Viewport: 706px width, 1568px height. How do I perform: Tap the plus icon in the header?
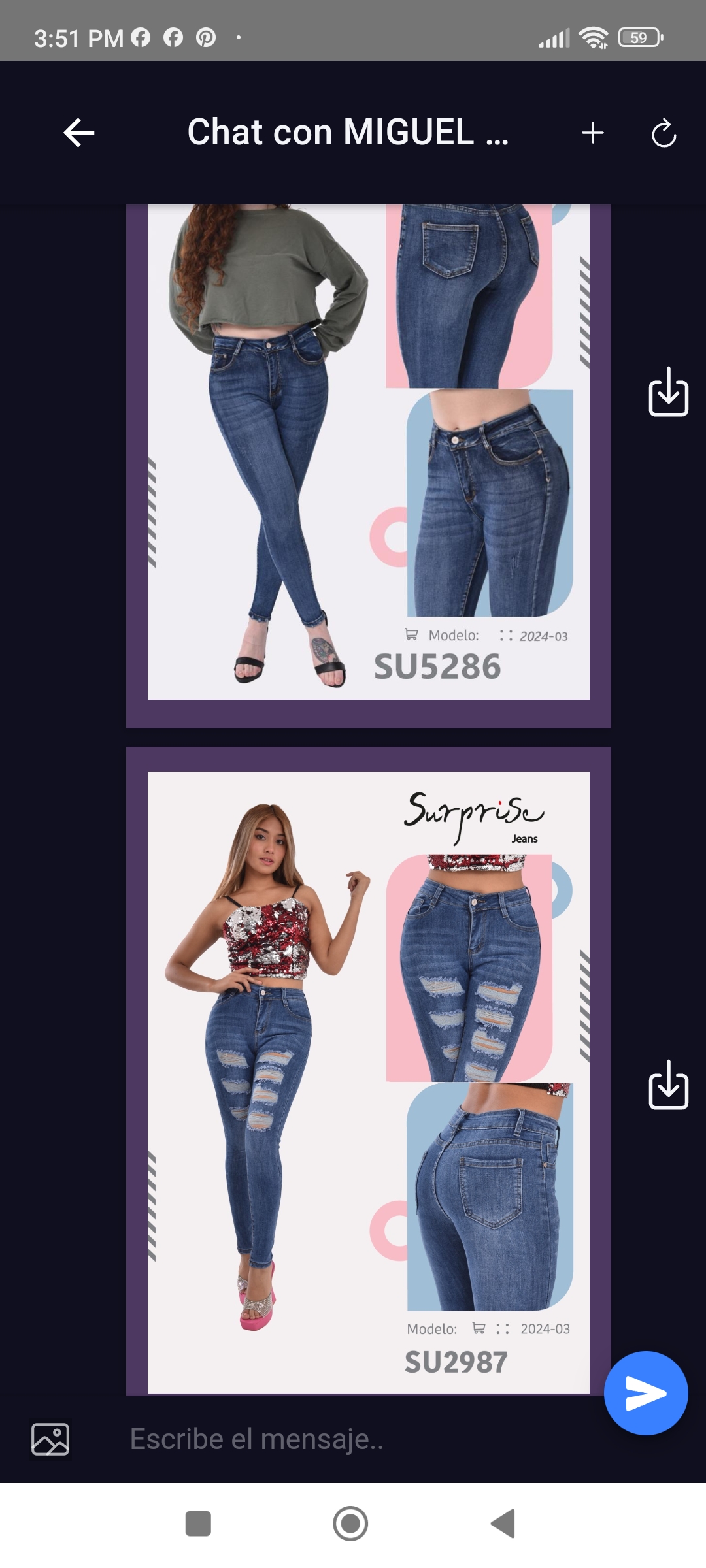[593, 133]
